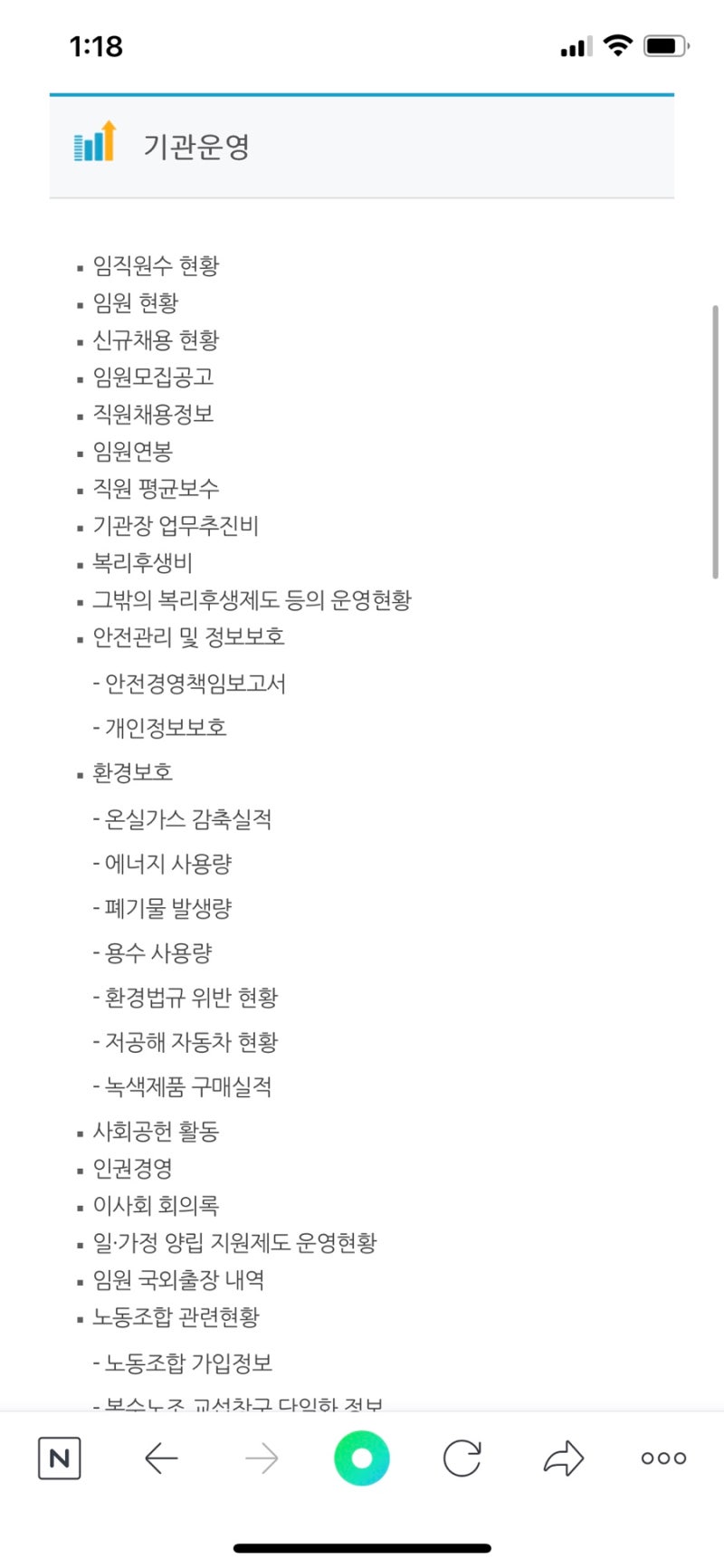View 온실가스 감축실적
Screen dimensions: 724x1568
[x=188, y=819]
